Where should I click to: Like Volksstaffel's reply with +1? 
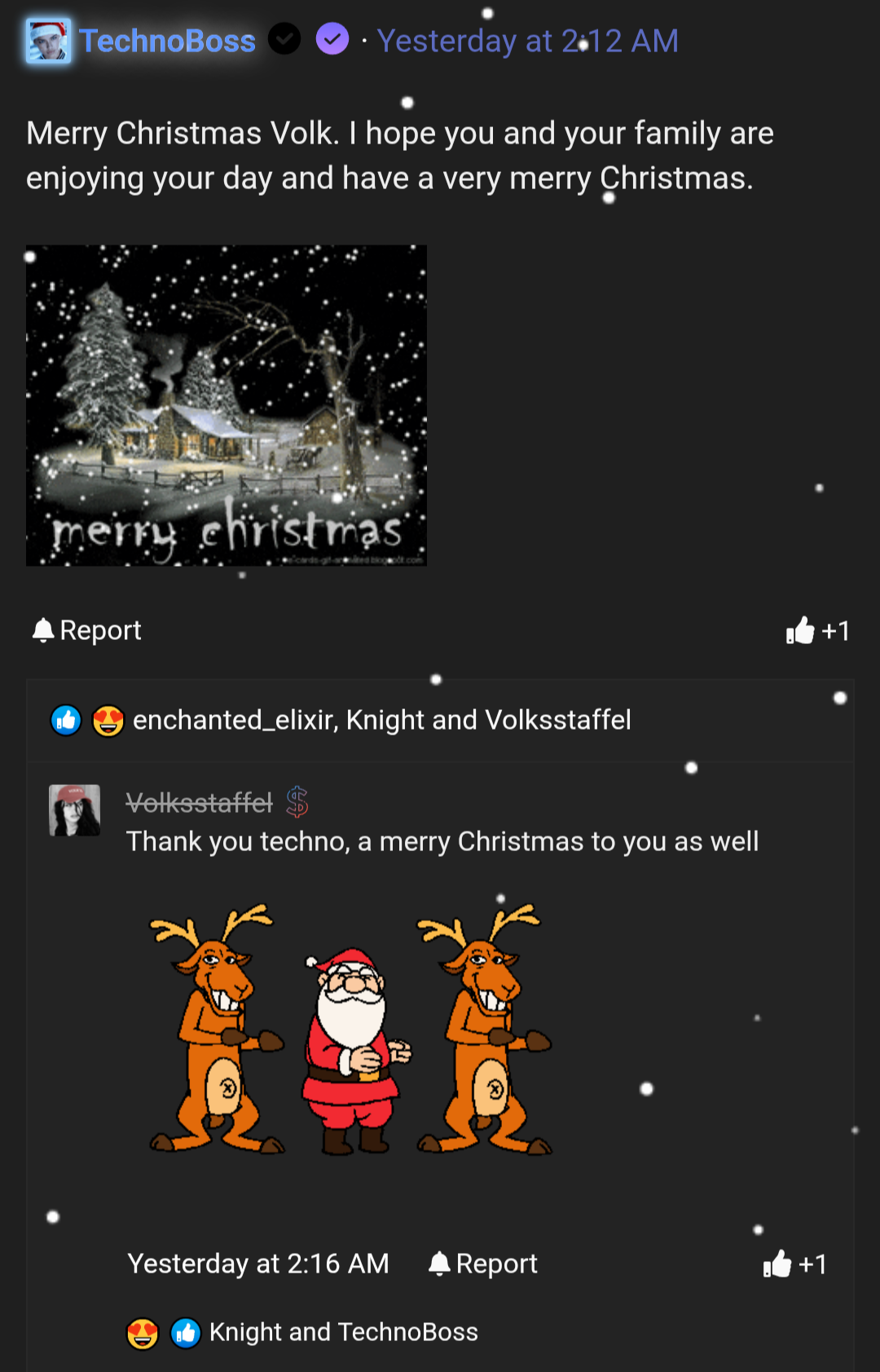point(795,1264)
